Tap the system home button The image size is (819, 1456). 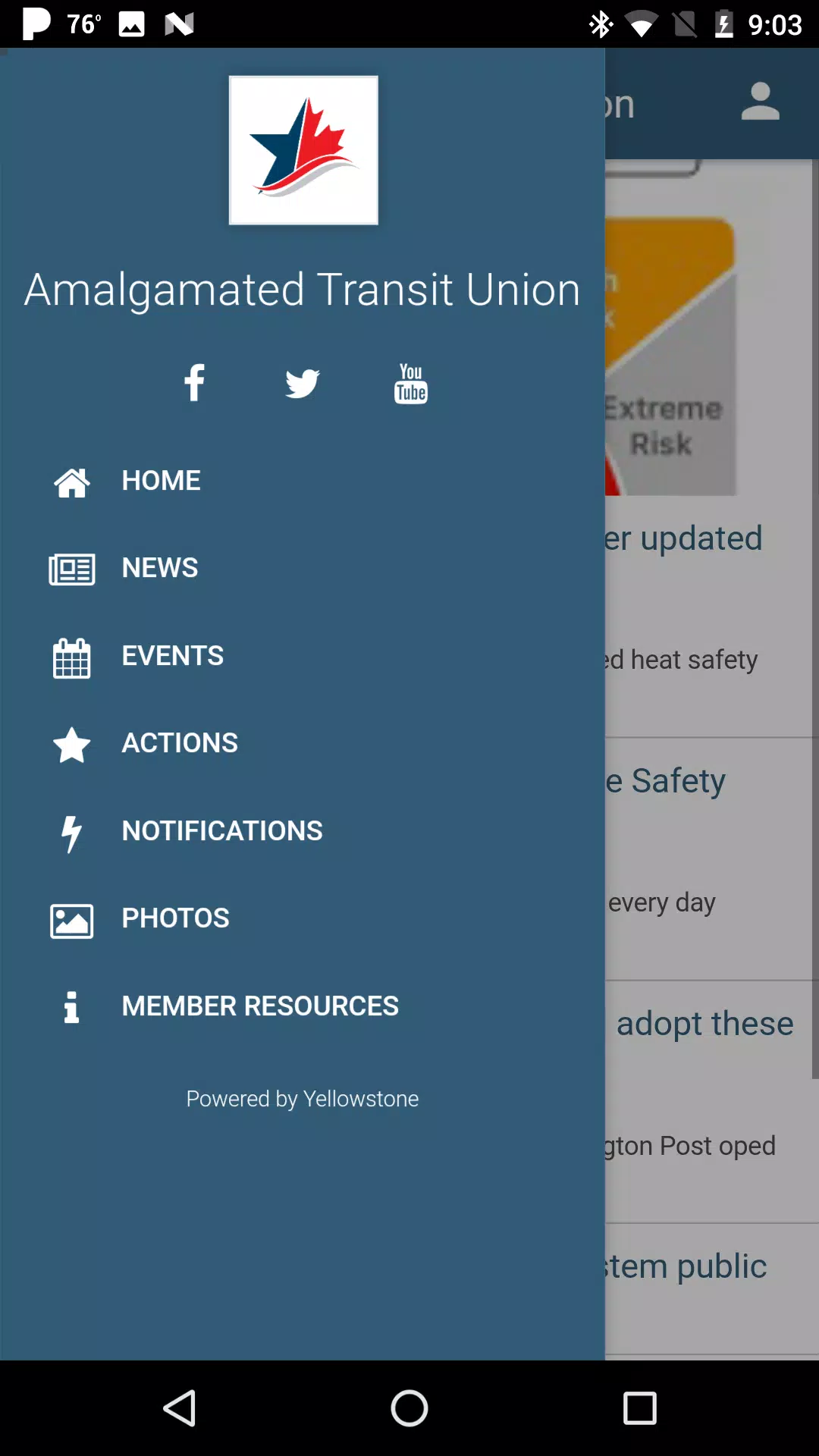click(409, 1408)
